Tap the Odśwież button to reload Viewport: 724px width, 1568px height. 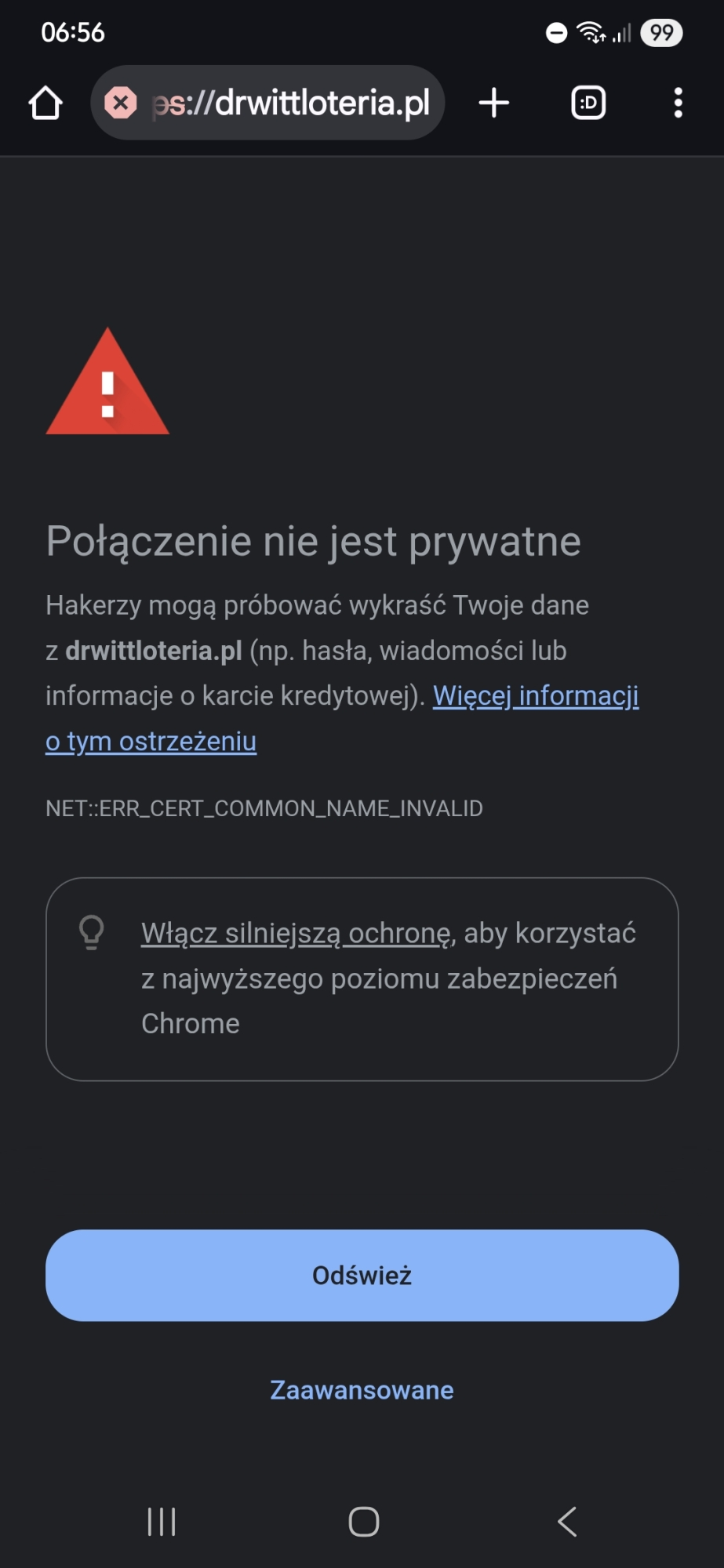point(362,1275)
